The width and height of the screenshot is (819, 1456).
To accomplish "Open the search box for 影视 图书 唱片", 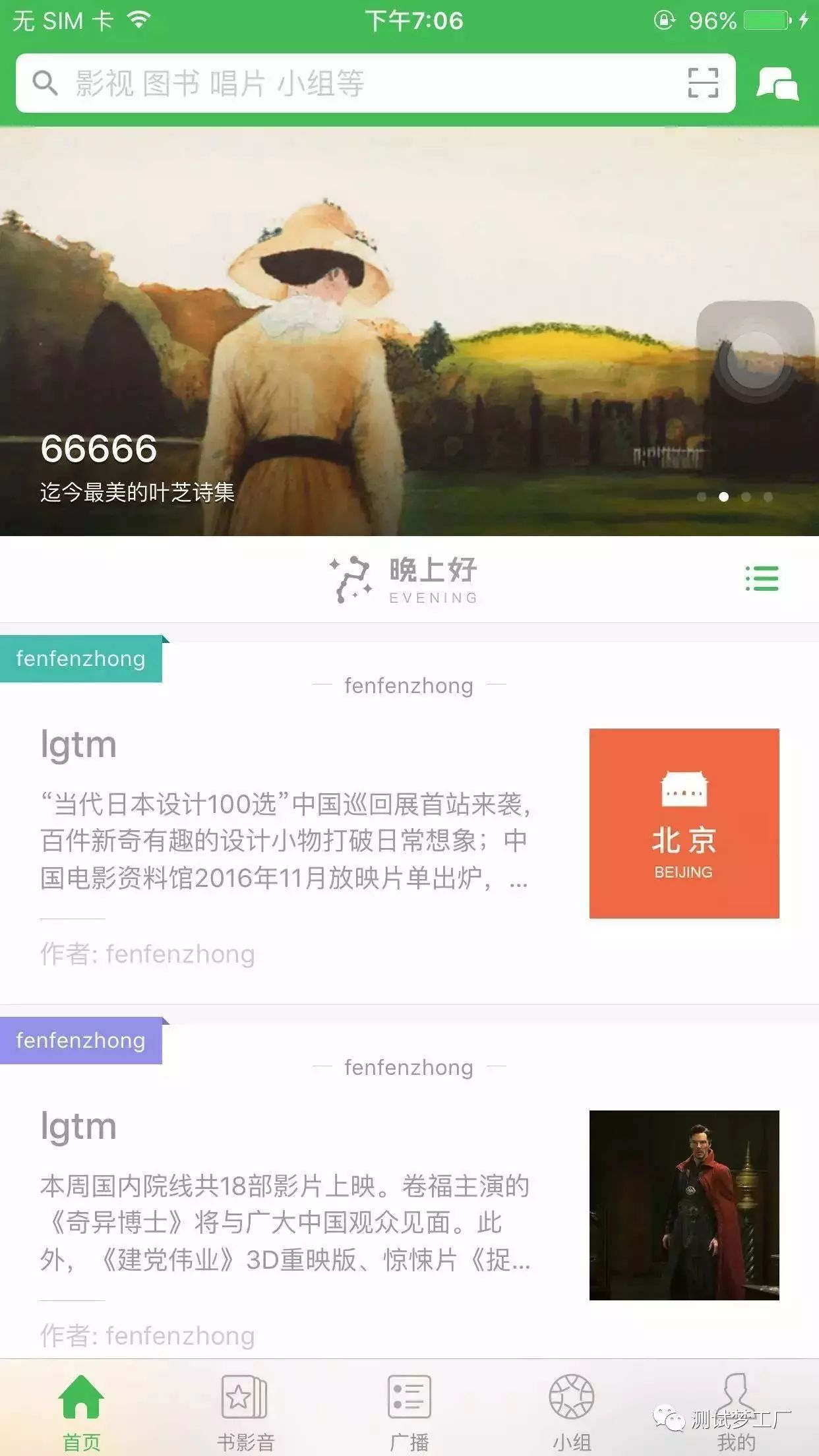I will pyautogui.click(x=375, y=83).
